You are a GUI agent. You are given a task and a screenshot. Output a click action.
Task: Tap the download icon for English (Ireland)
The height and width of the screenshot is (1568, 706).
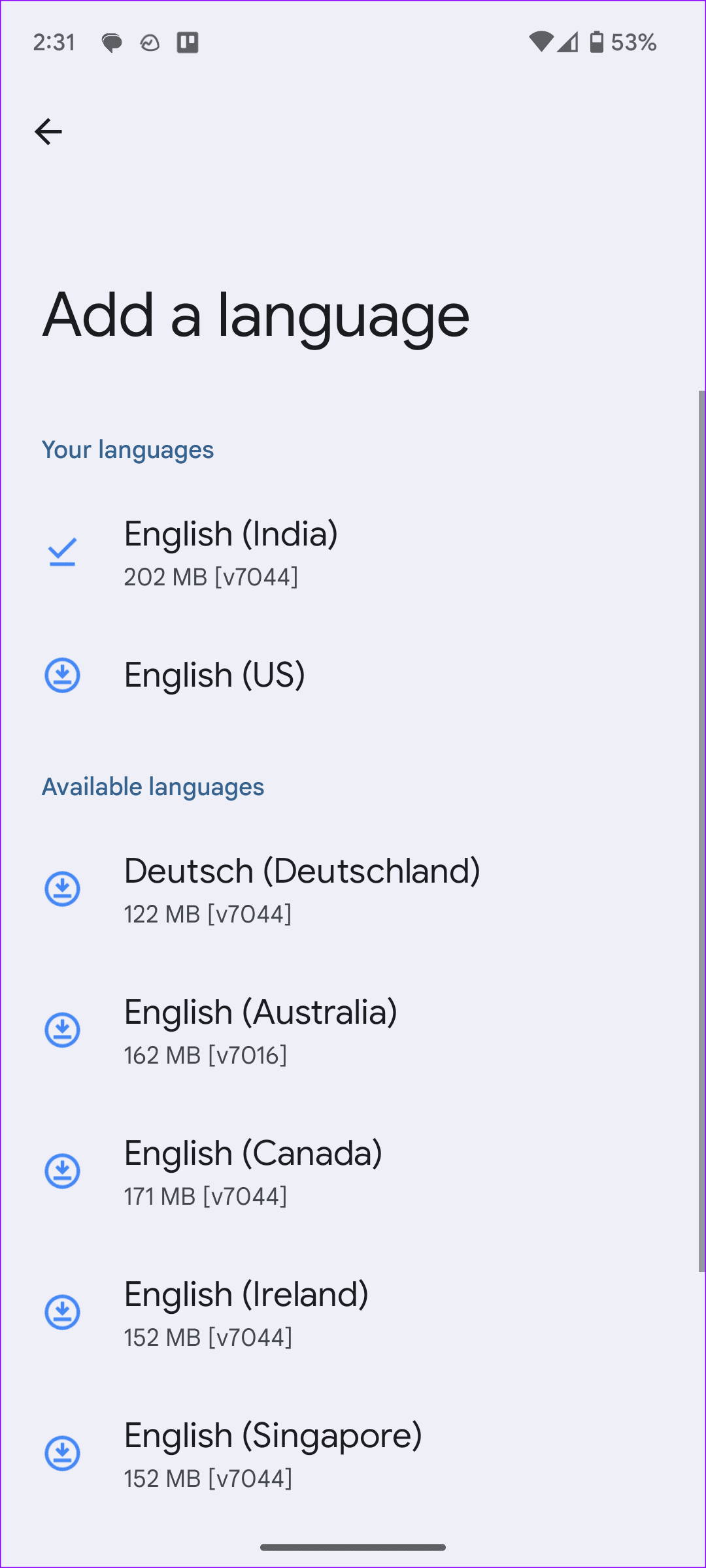[62, 1312]
